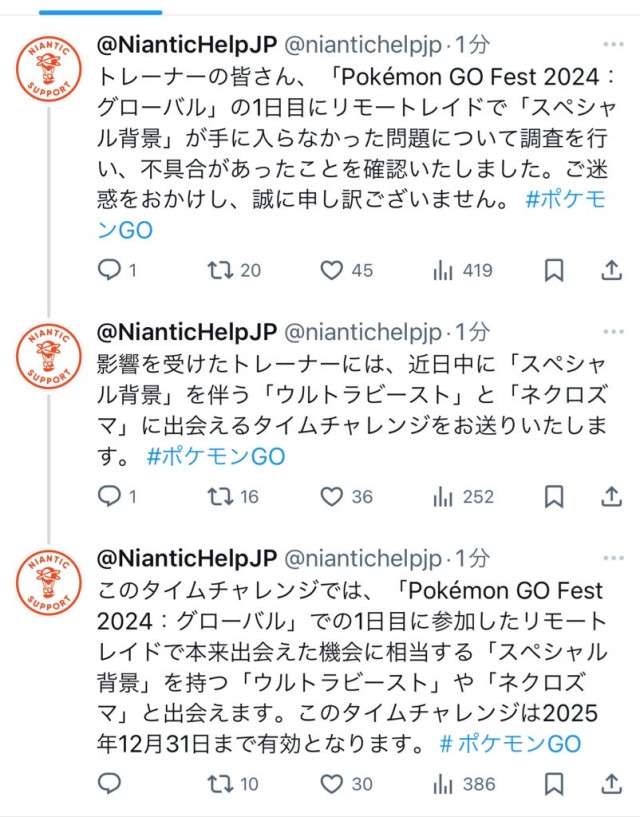640x817 pixels.
Task: Share the tweet with 419 views
Action: pos(612,270)
